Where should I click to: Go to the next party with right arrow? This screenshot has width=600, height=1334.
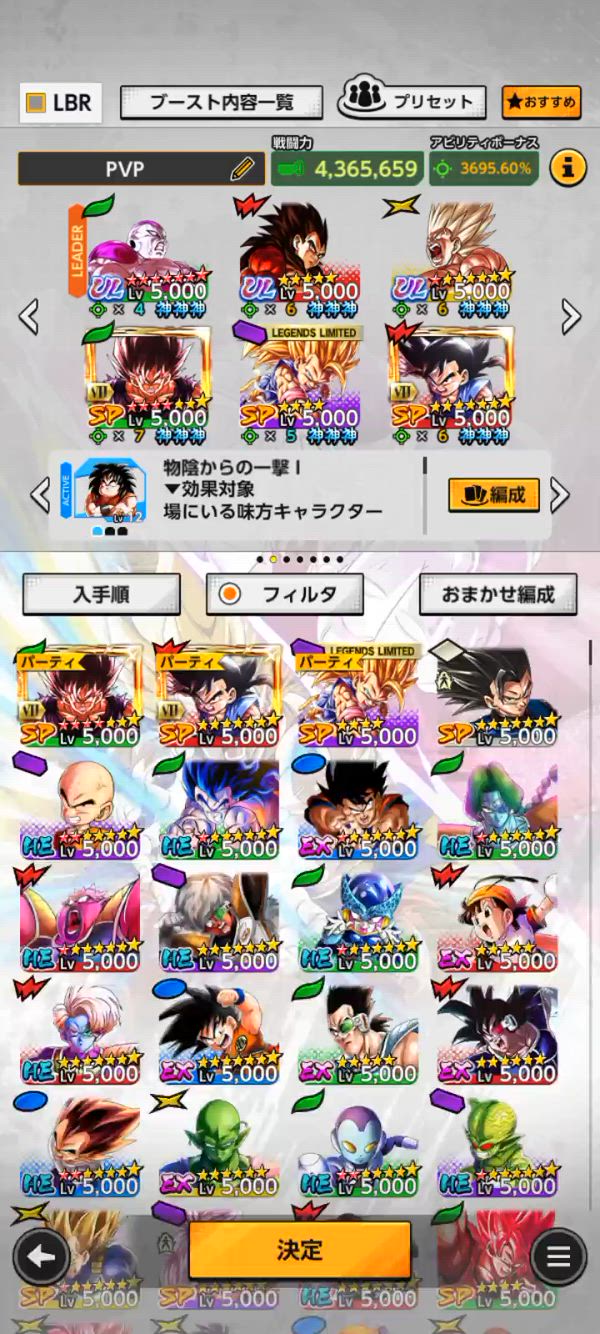[x=571, y=317]
